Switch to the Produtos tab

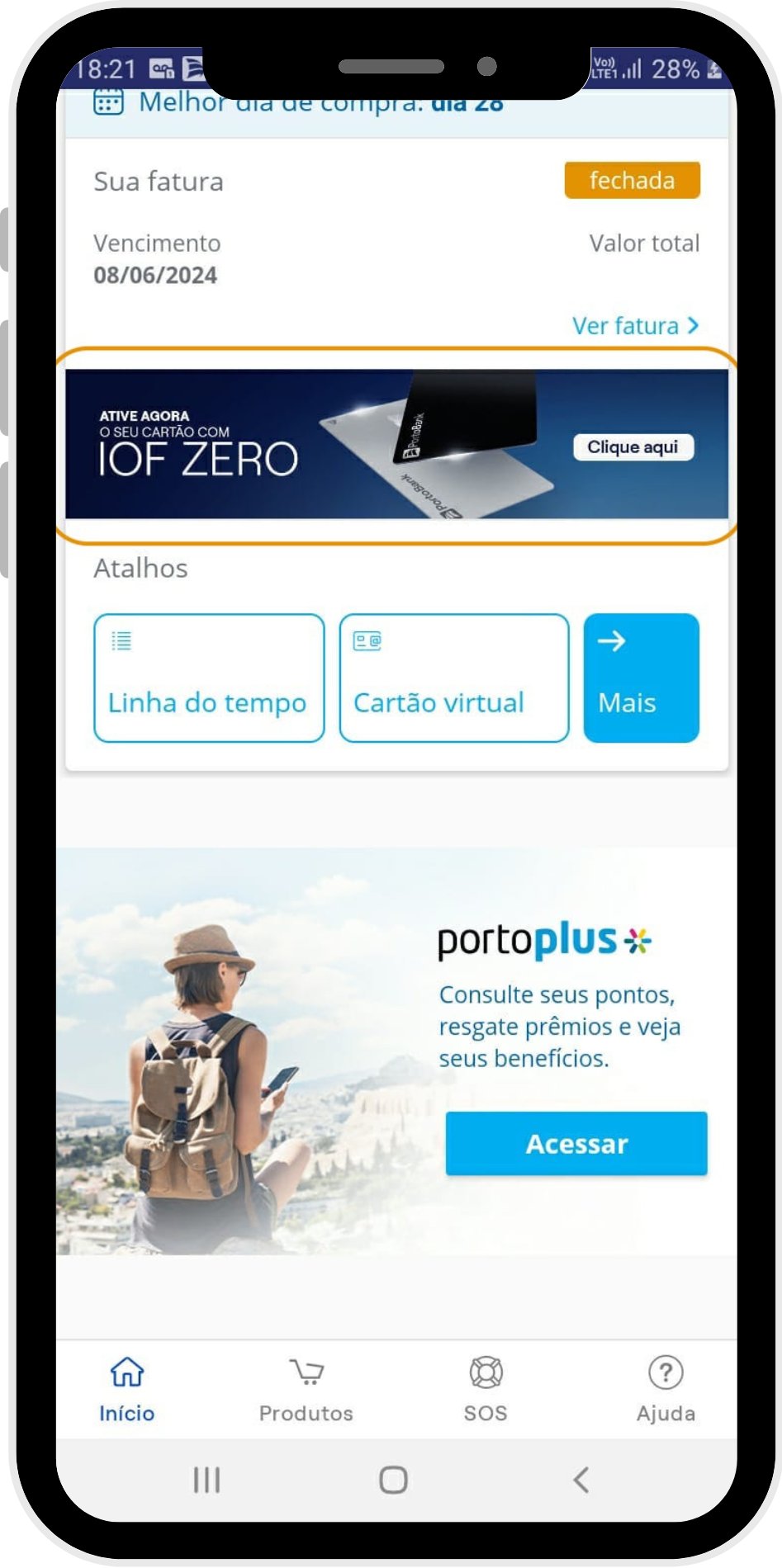(306, 1391)
